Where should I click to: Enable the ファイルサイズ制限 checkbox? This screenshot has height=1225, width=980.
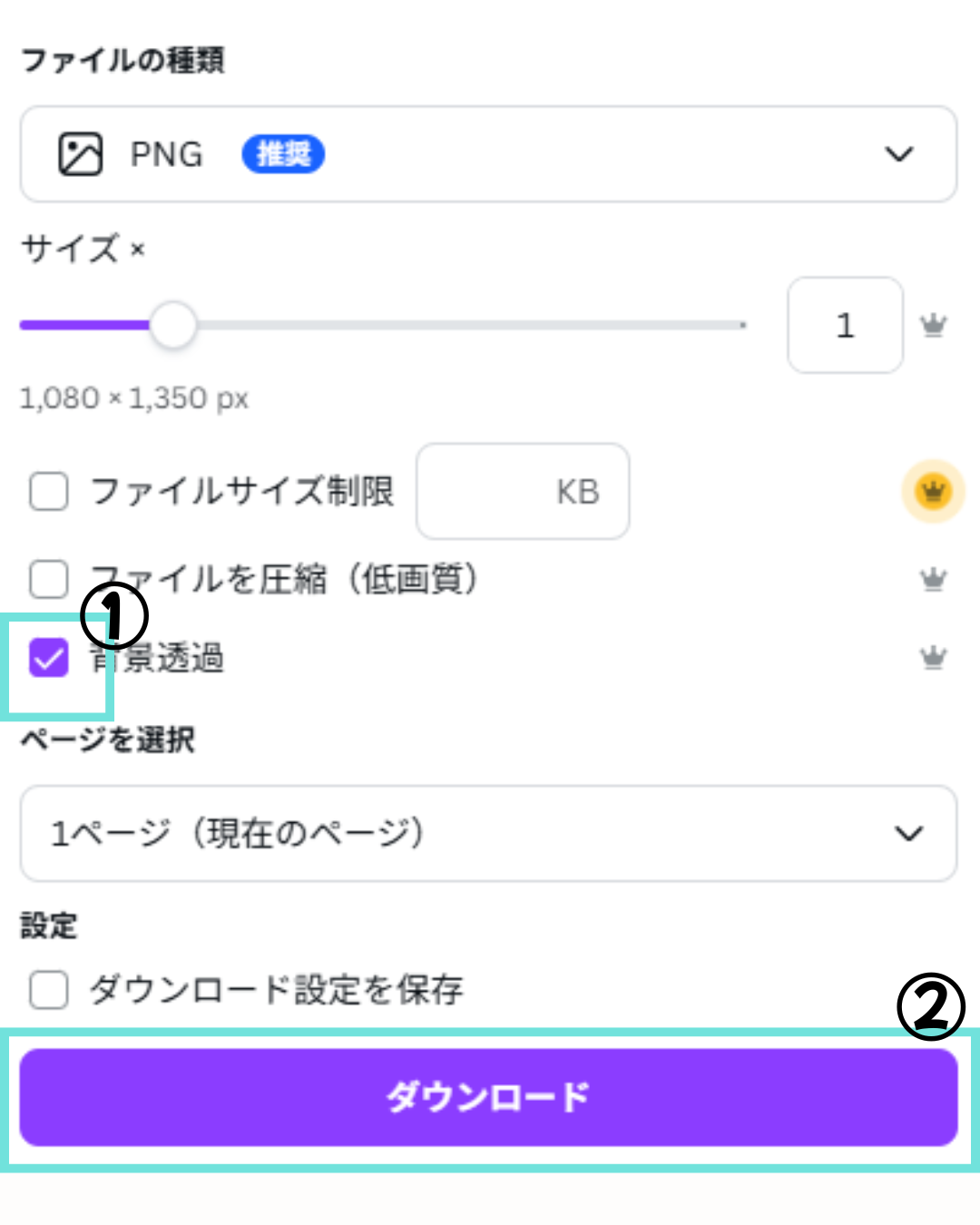(x=49, y=491)
